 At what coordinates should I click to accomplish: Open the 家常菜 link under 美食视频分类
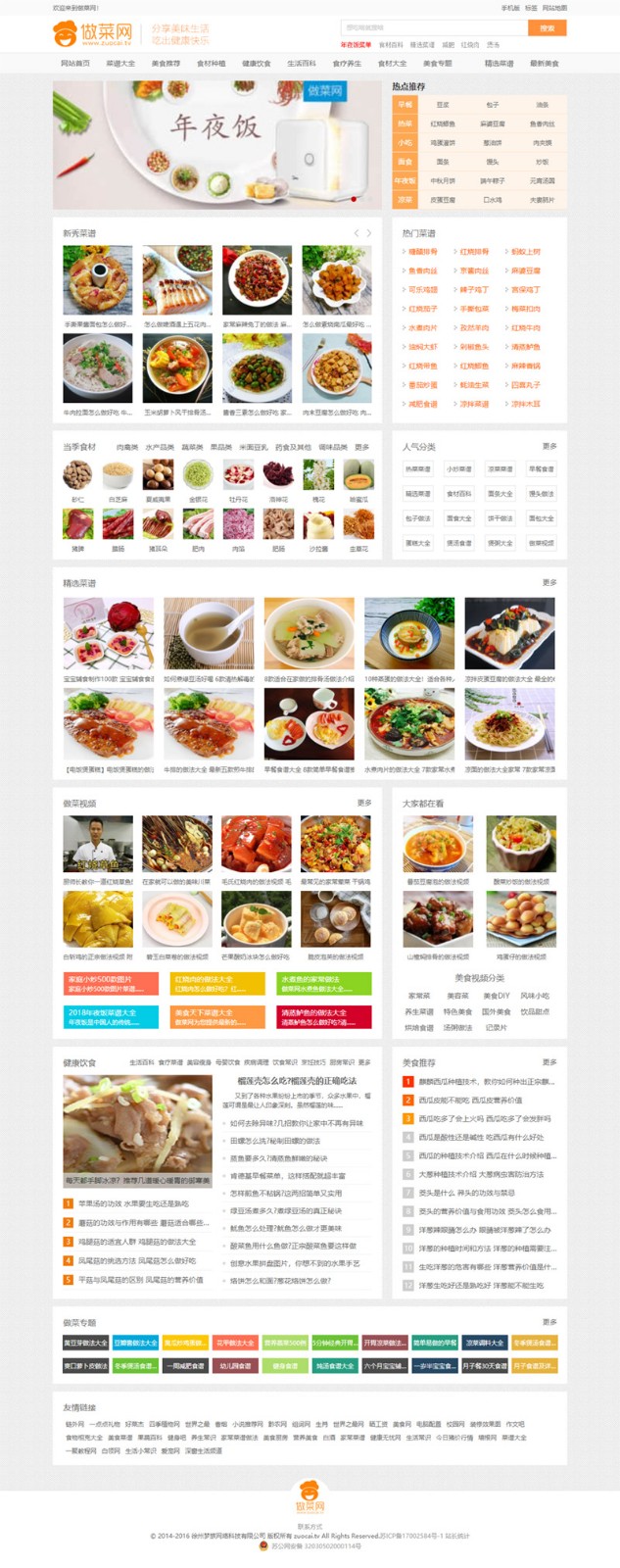[x=419, y=996]
